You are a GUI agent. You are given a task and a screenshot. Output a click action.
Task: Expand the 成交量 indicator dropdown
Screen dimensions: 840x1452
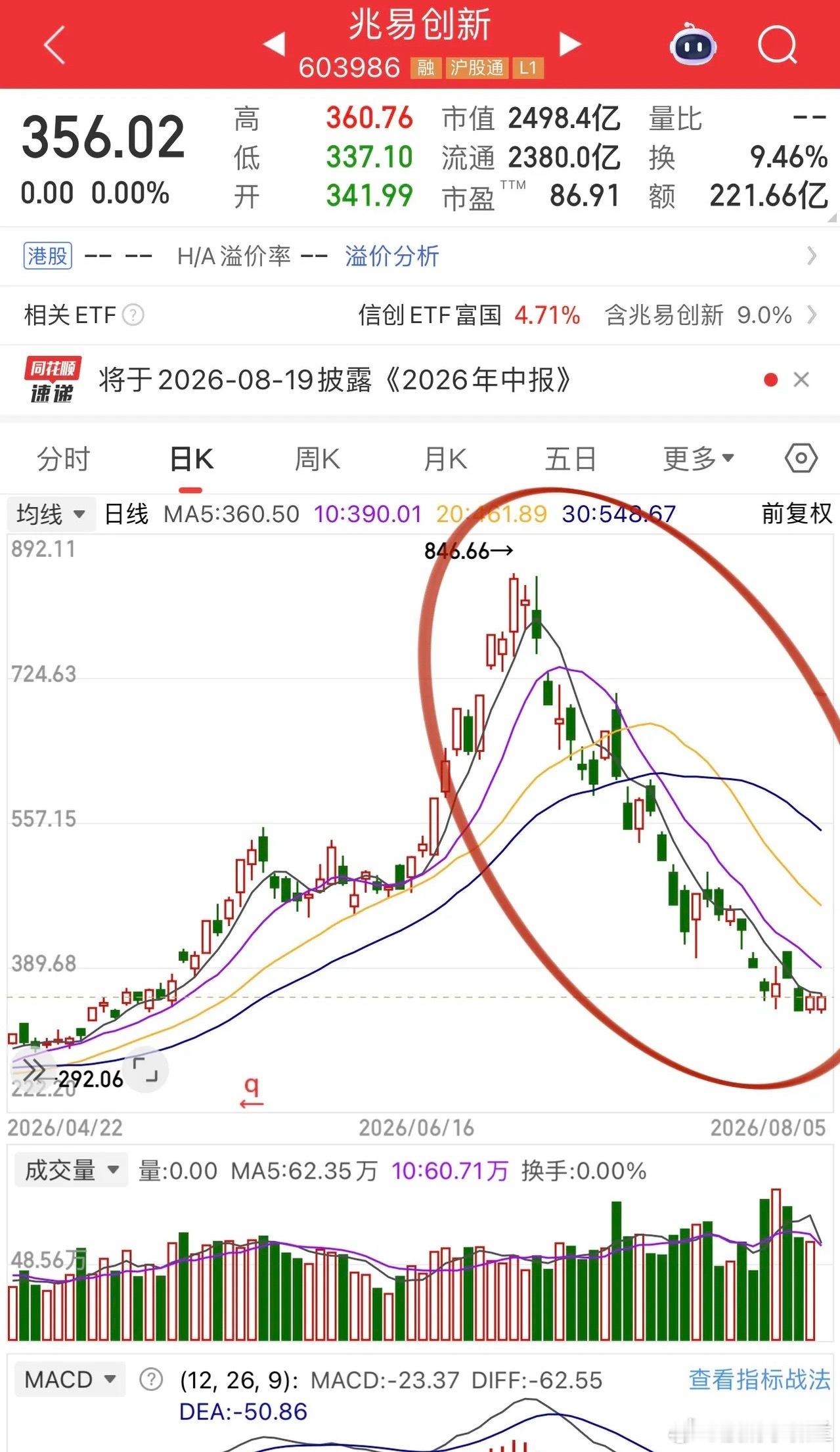pyautogui.click(x=71, y=1170)
